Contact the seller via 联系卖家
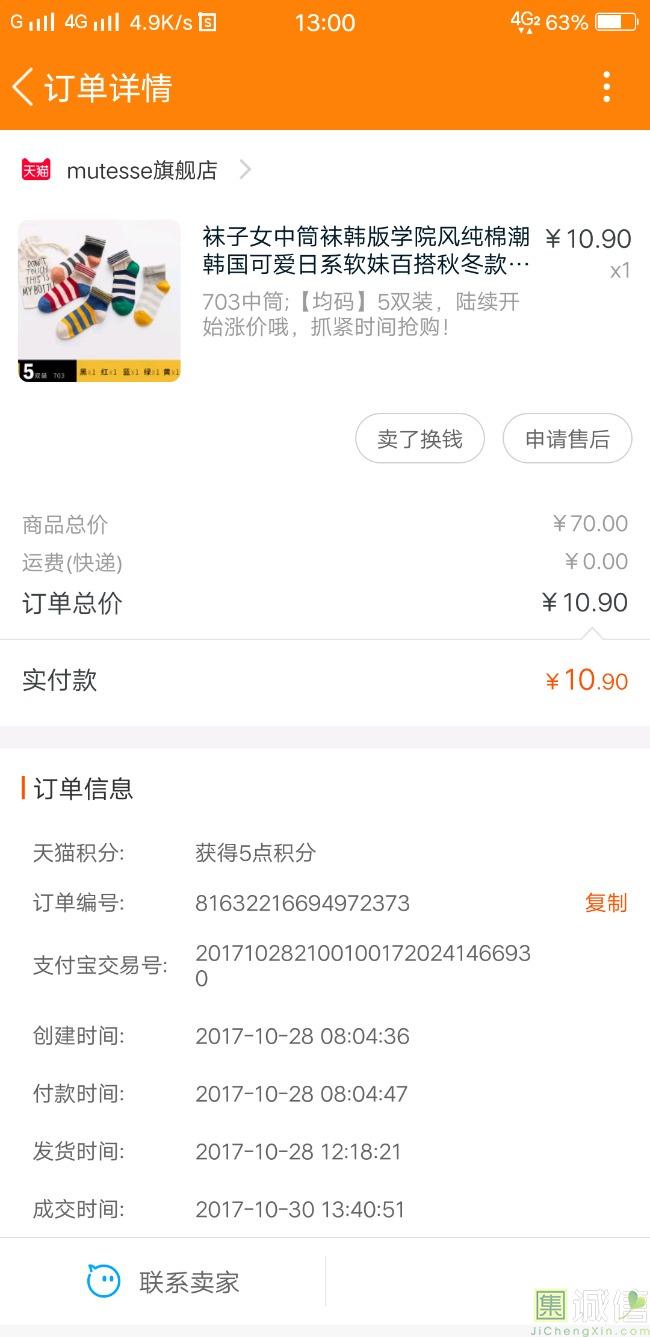Image resolution: width=650 pixels, height=1337 pixels. (163, 1282)
